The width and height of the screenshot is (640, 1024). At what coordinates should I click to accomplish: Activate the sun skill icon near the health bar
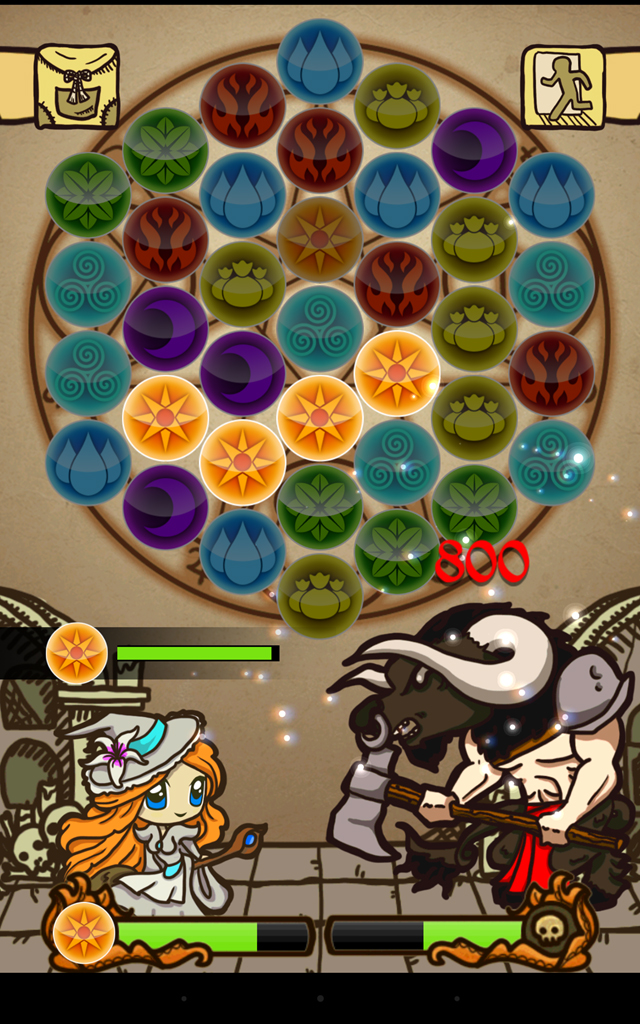(x=83, y=932)
